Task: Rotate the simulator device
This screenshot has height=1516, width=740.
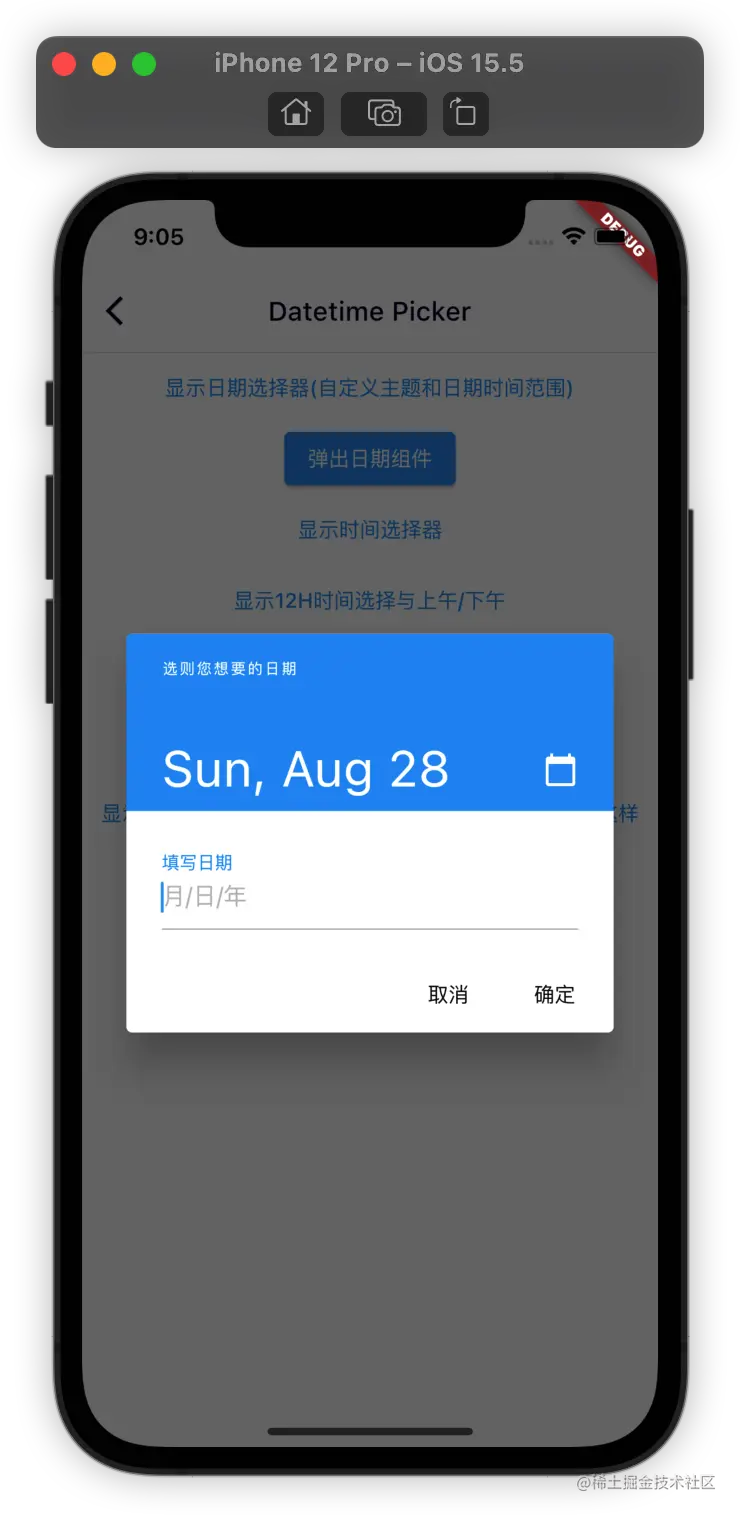Action: click(463, 113)
